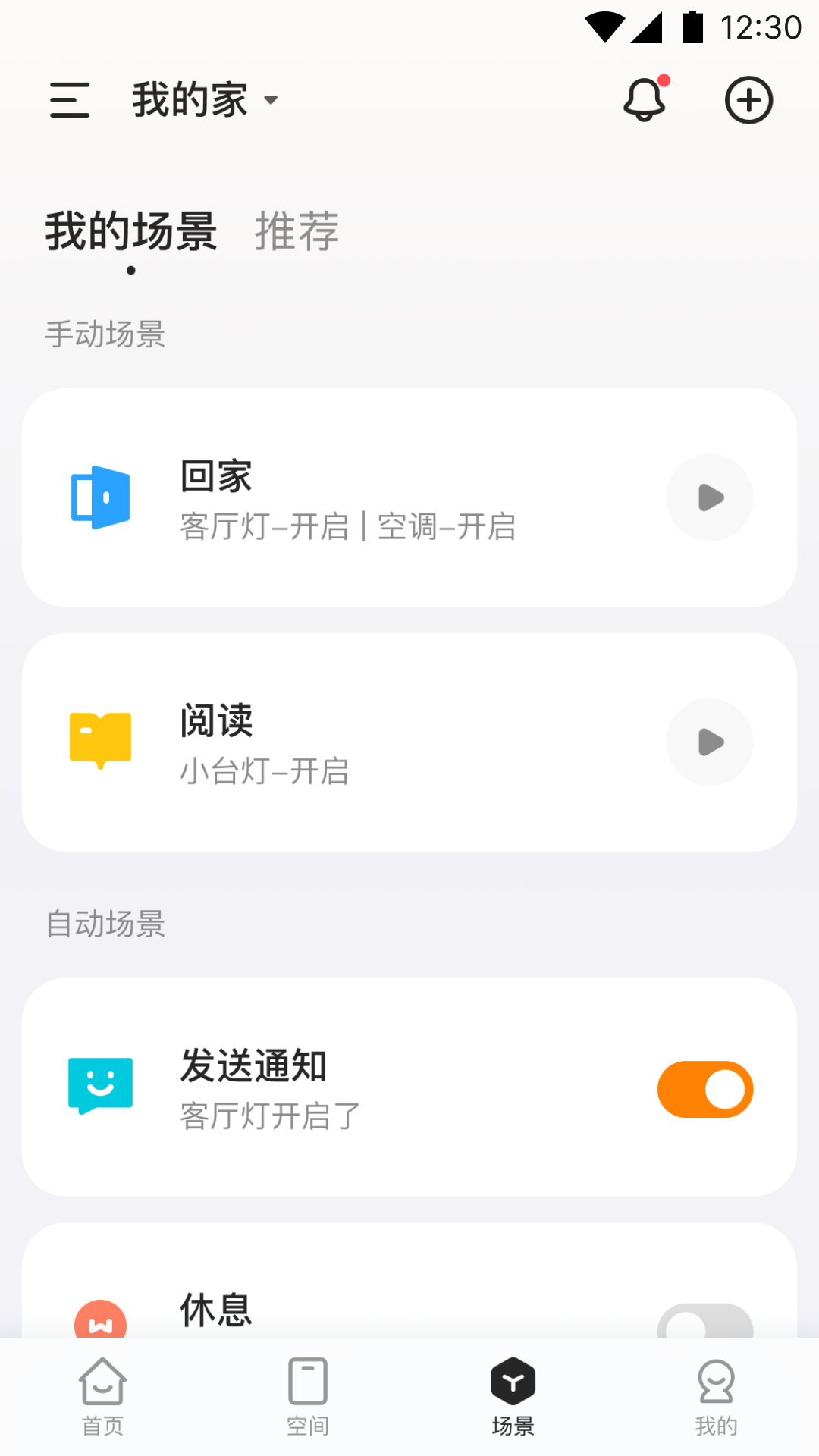This screenshot has width=819, height=1456.
Task: Click the yellow book icon of 阅读 scene
Action: pos(101,742)
